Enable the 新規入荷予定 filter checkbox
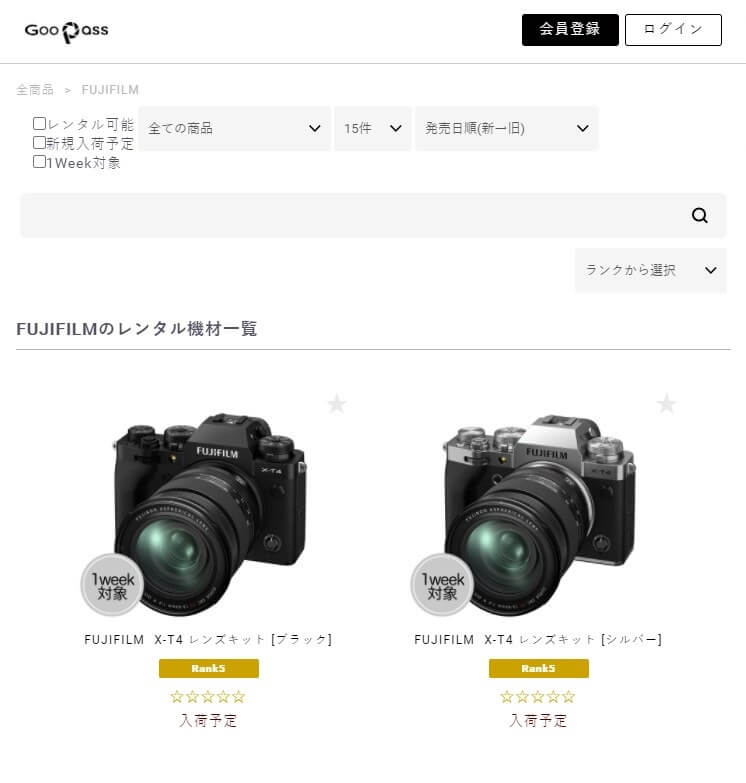 (40, 143)
